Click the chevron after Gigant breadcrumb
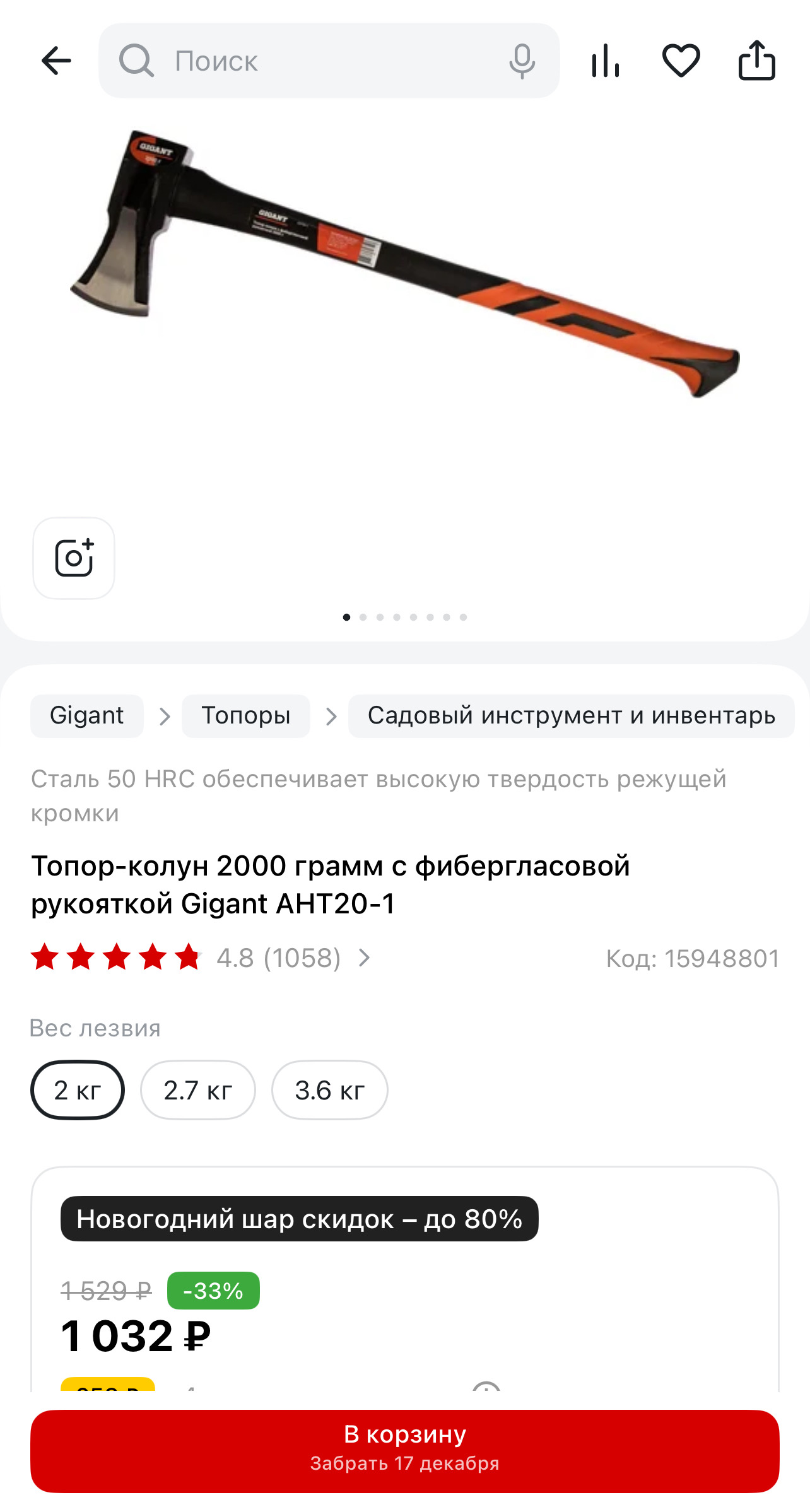This screenshot has height=1512, width=810. (165, 716)
